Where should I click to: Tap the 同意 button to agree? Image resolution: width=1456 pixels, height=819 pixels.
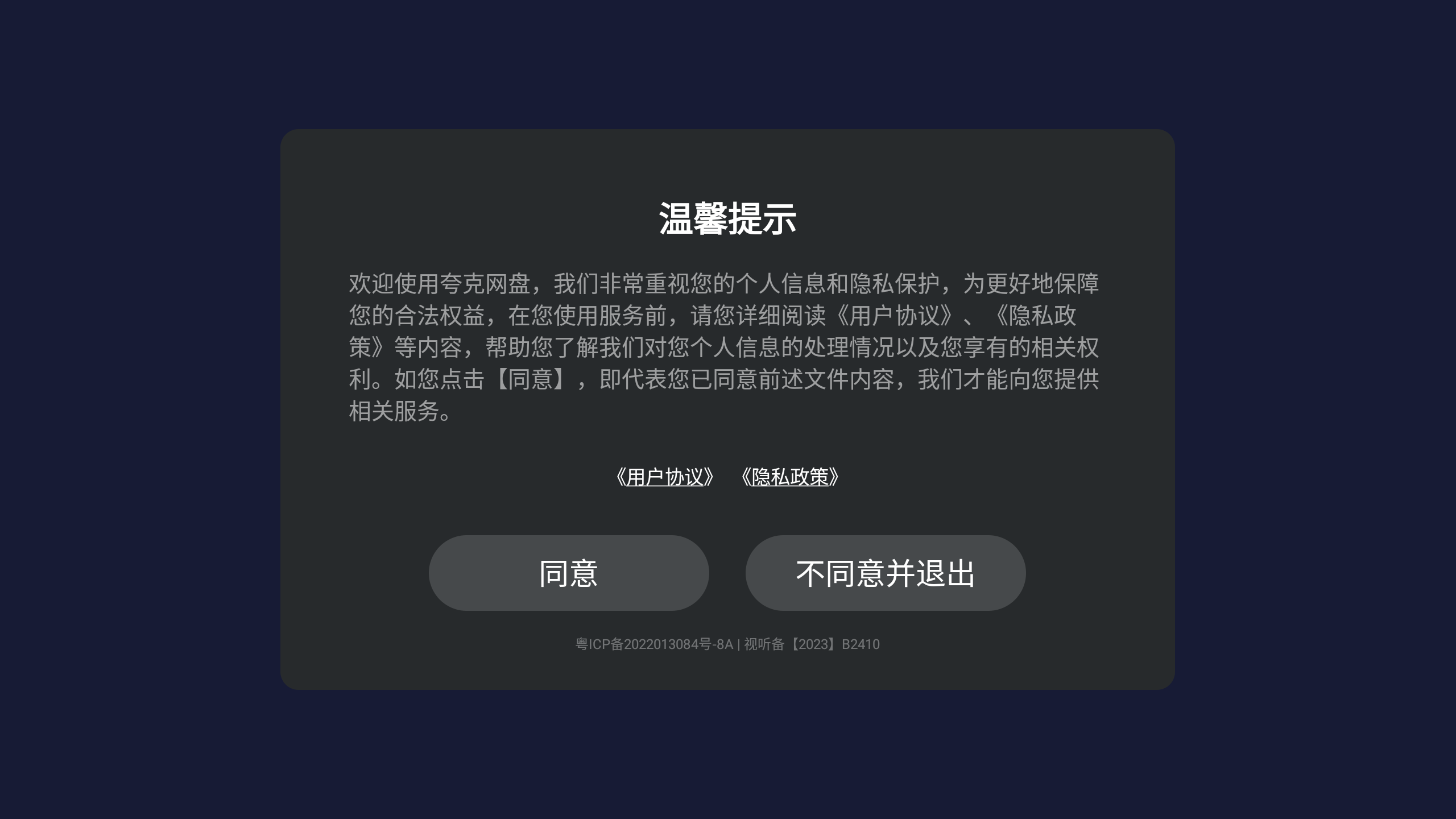(568, 573)
